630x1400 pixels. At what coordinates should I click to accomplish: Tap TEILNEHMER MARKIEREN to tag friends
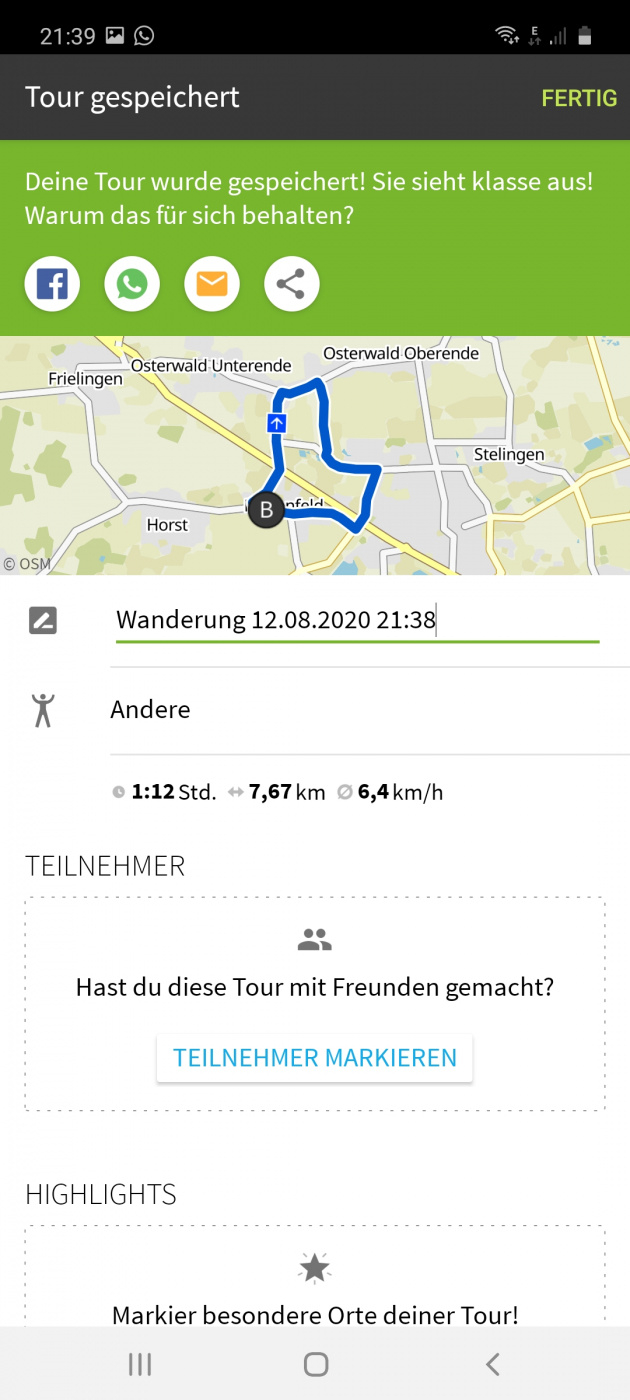[315, 1058]
